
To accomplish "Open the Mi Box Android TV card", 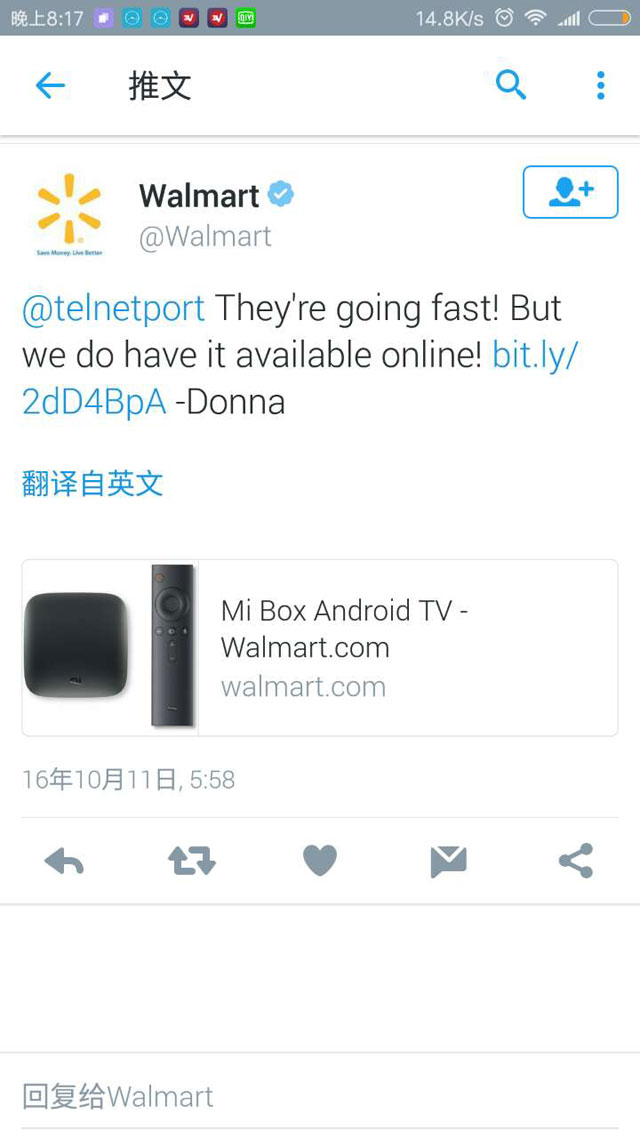I will pos(320,647).
